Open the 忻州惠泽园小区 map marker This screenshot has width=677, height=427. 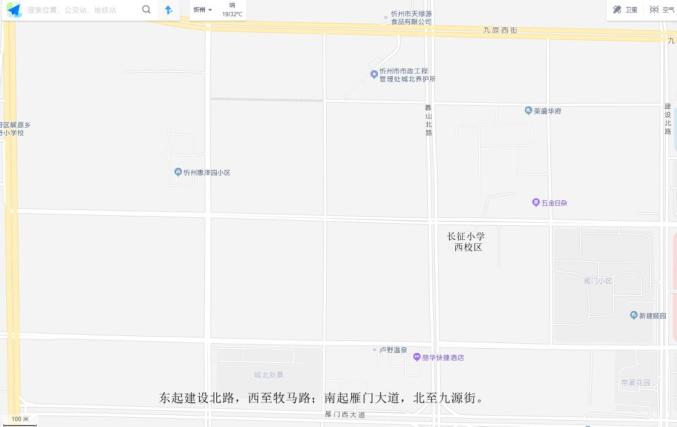tap(178, 172)
